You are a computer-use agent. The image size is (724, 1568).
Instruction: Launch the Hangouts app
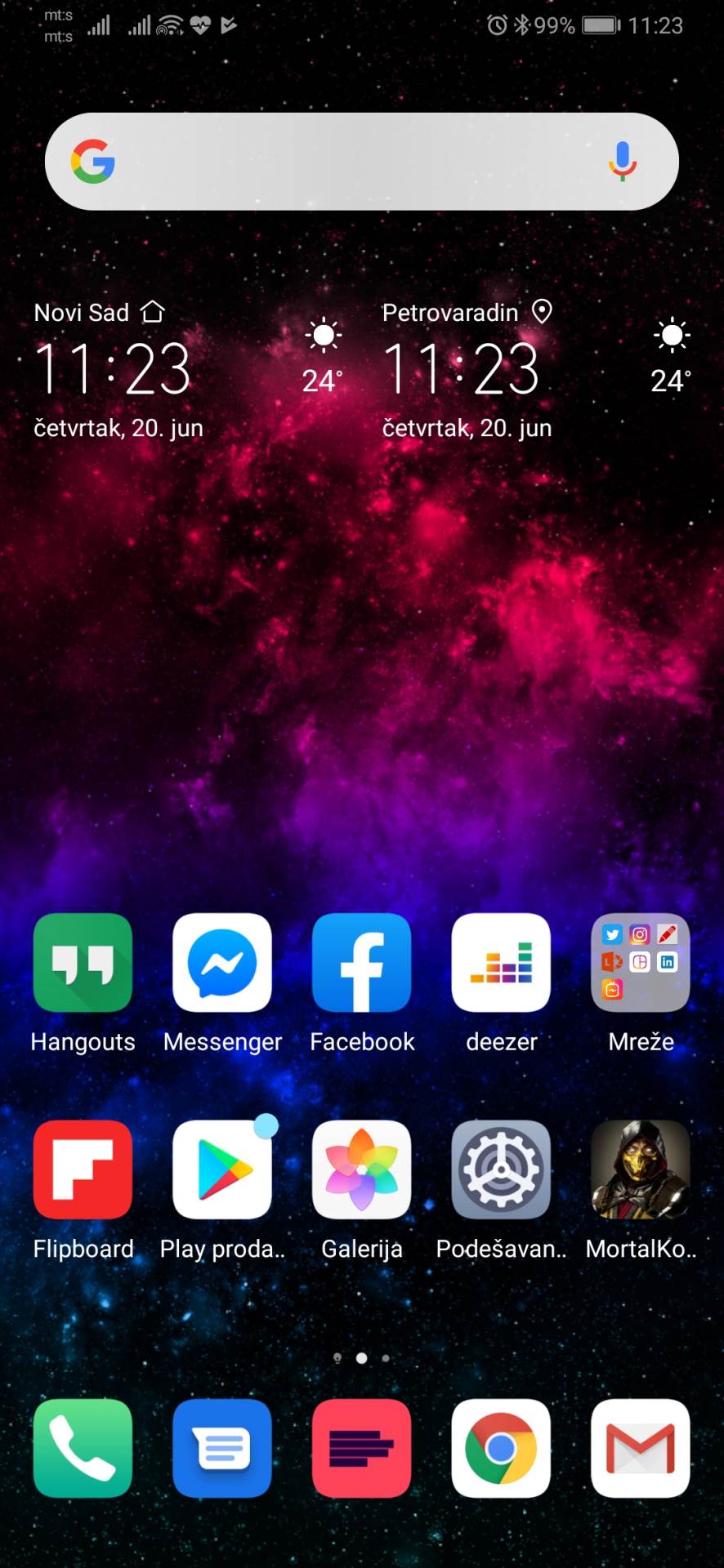click(83, 963)
